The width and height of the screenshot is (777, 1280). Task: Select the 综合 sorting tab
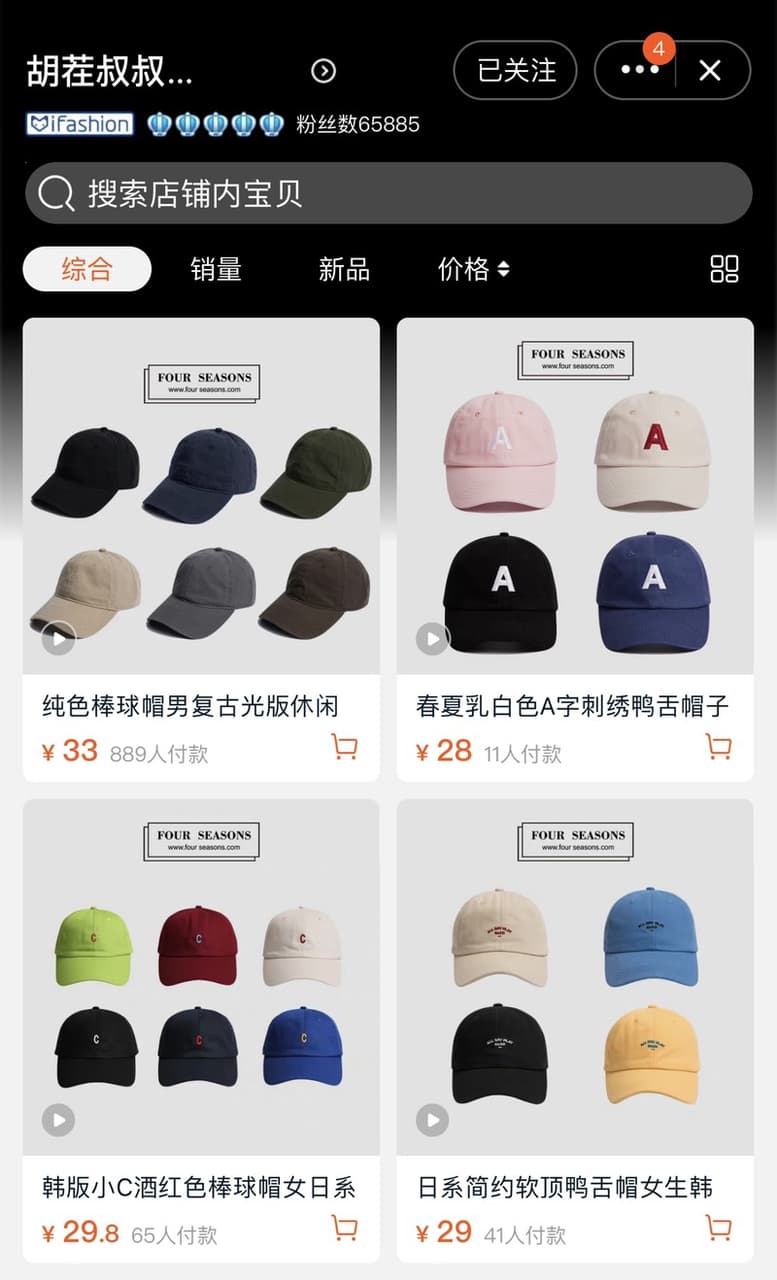[87, 269]
